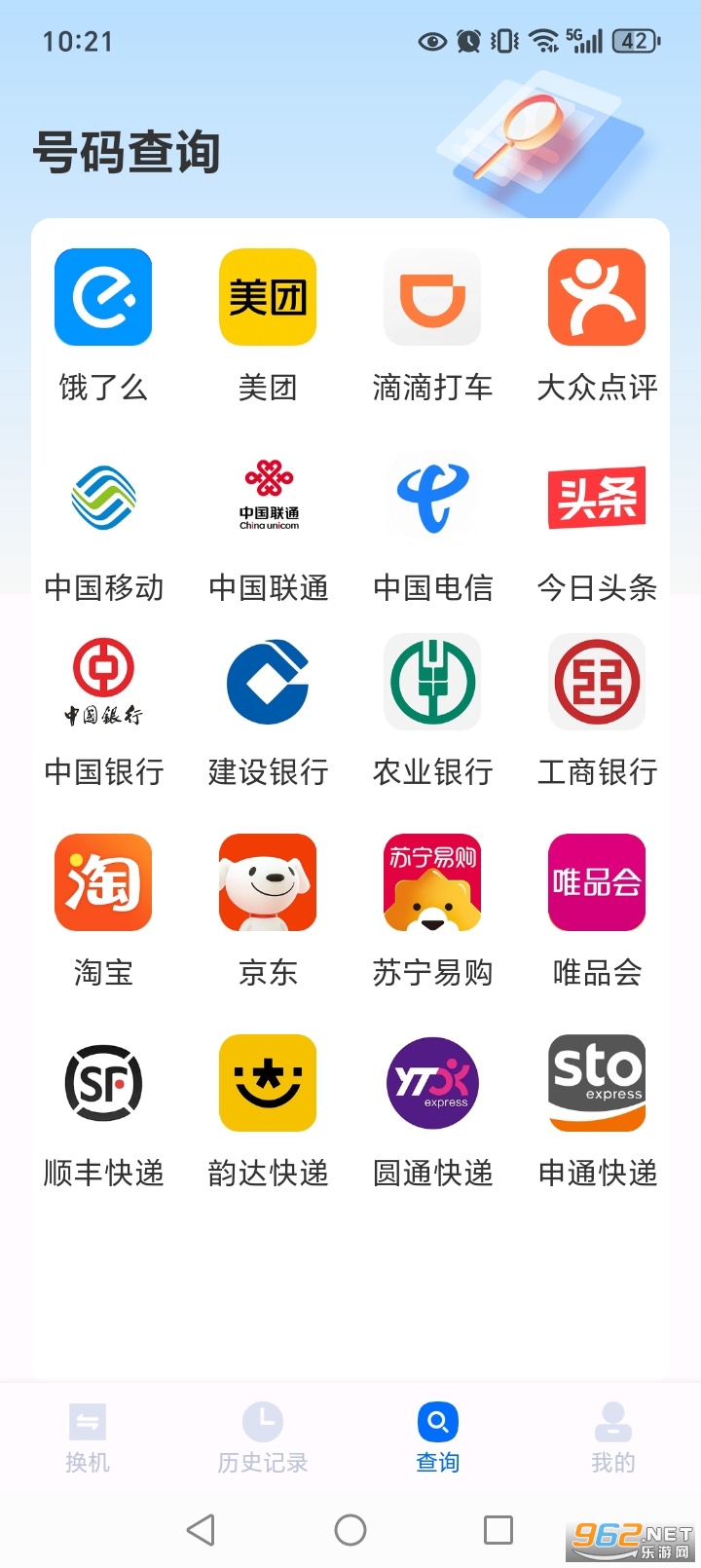Open the 历史记录 tab
701x1568 pixels.
[263, 1437]
